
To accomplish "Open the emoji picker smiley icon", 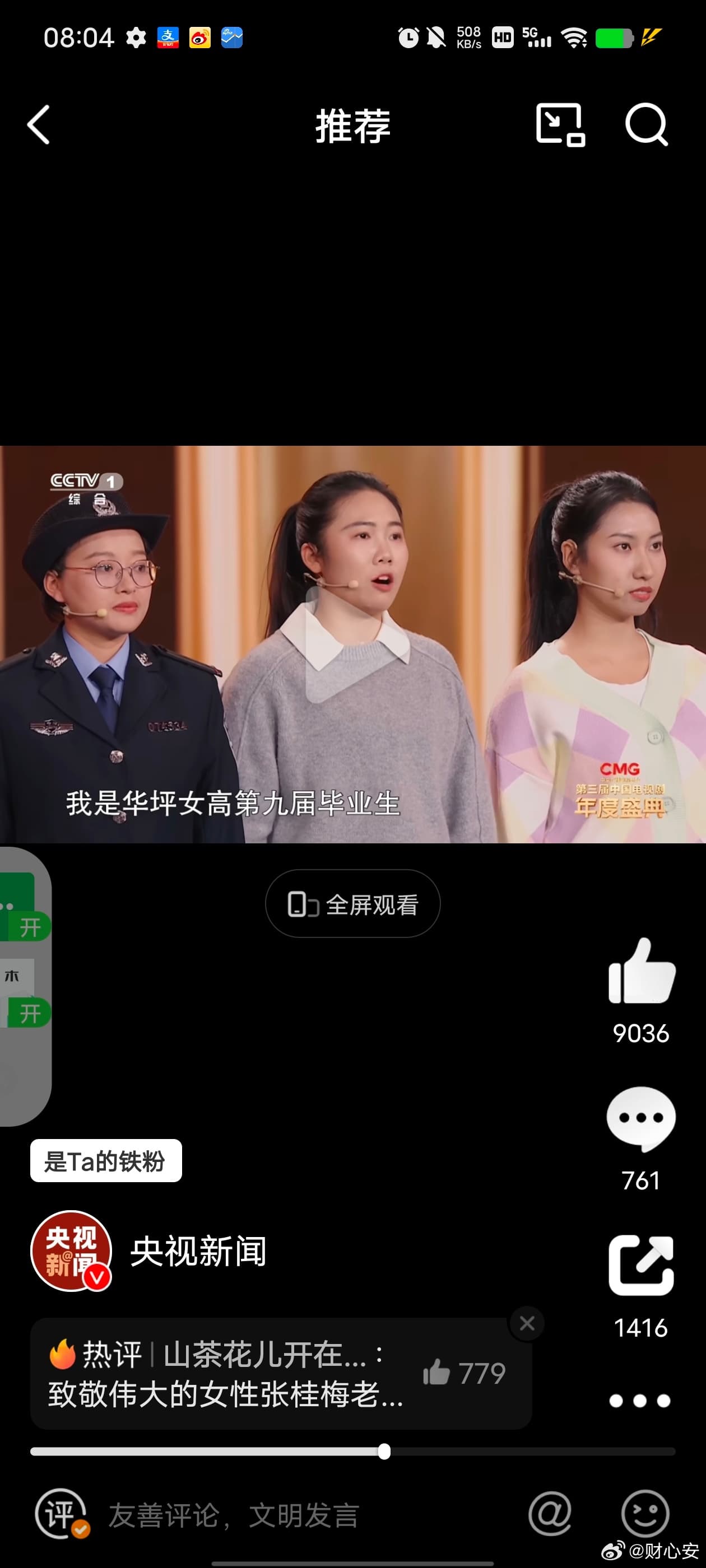I will click(x=645, y=1514).
